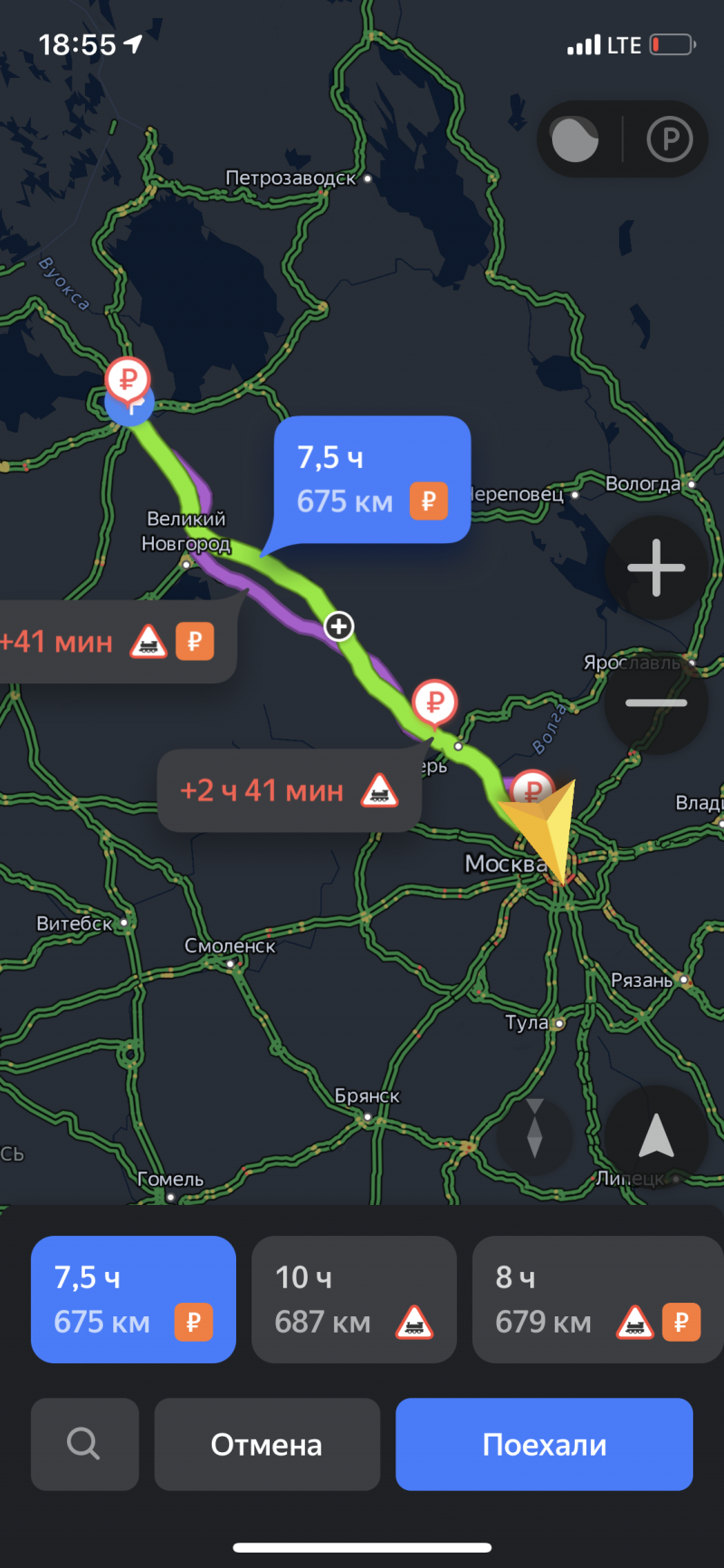This screenshot has height=1568, width=724.
Task: Center the map on my location
Action: tap(656, 1137)
